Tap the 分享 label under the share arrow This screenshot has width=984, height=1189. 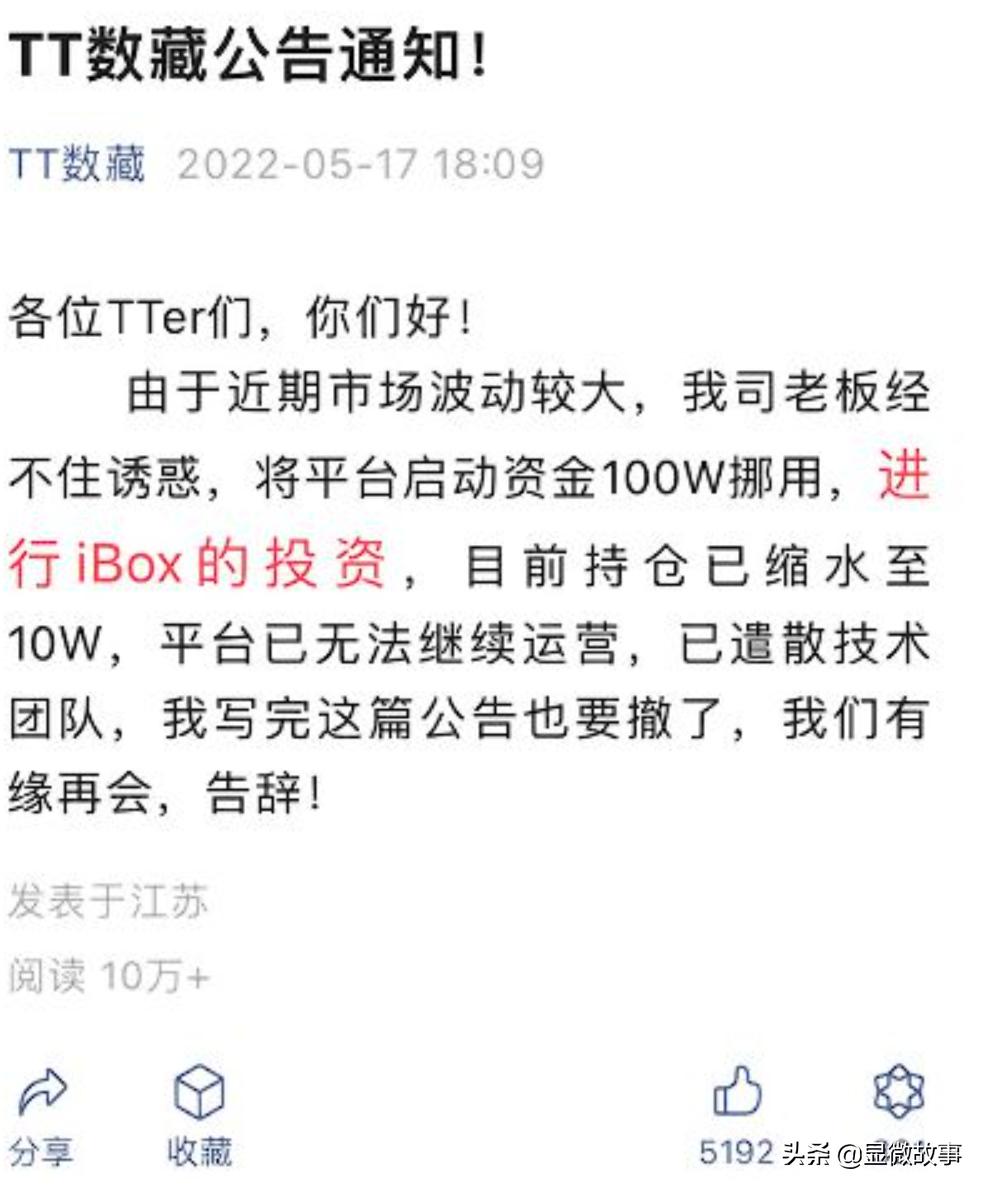pyautogui.click(x=42, y=1152)
